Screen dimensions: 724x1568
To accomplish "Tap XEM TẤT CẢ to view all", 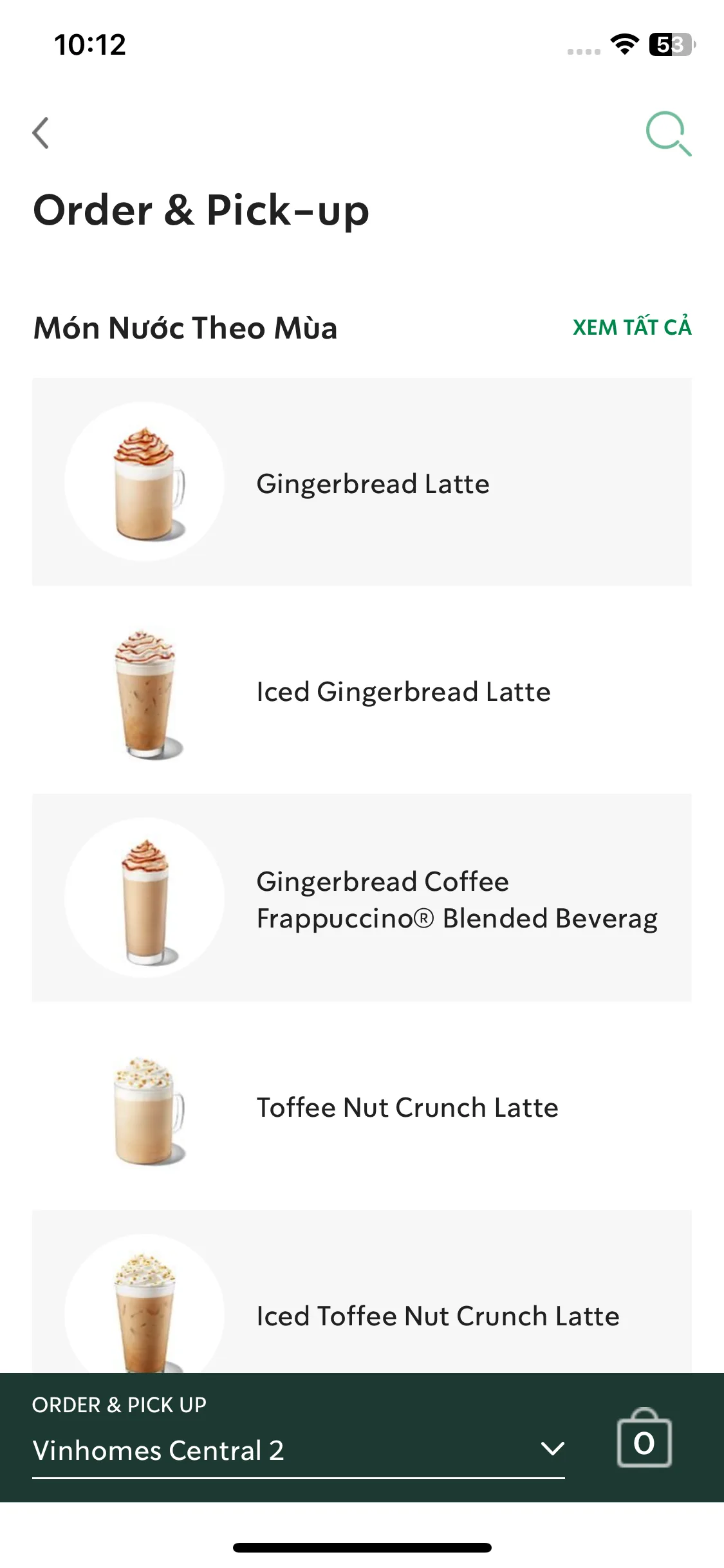I will click(631, 328).
